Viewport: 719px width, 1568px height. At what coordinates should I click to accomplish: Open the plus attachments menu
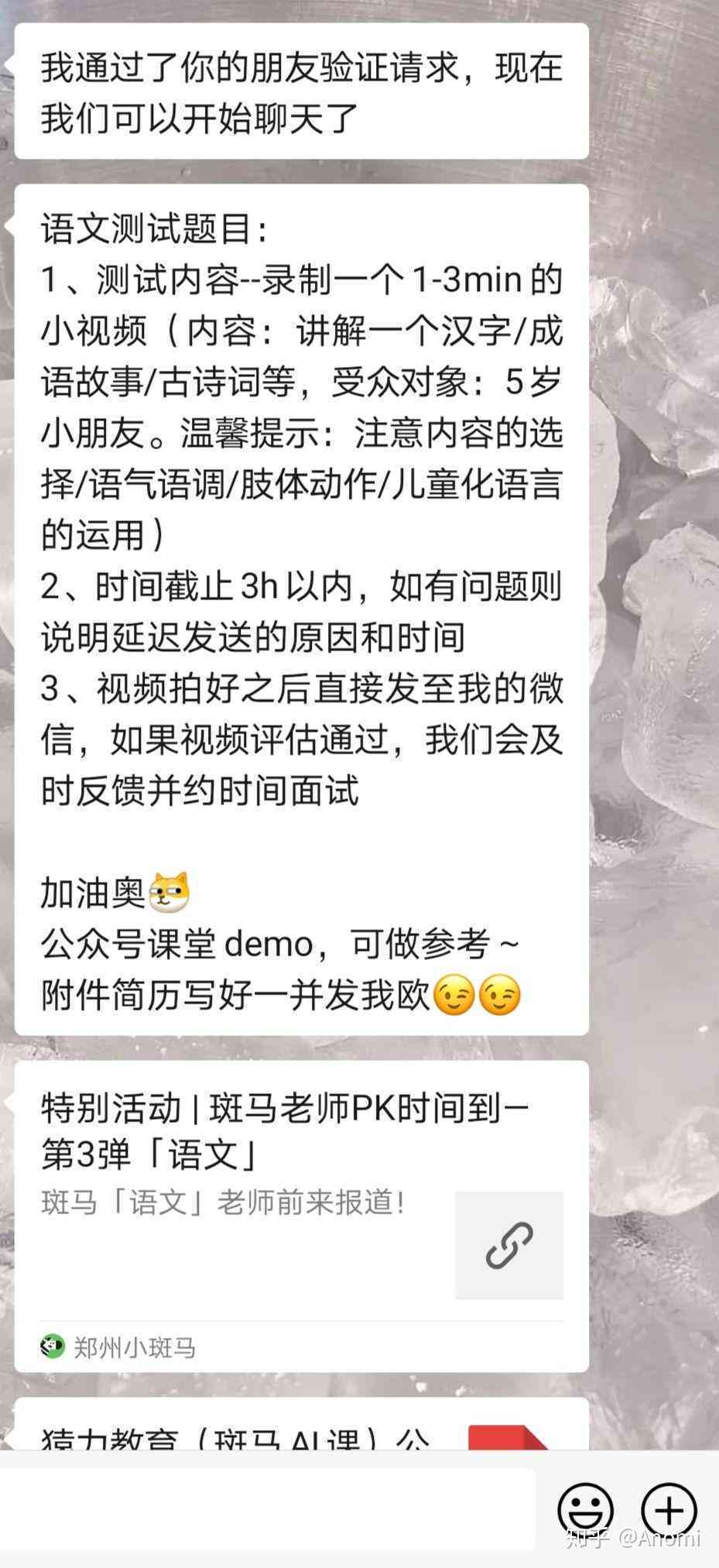(669, 1511)
